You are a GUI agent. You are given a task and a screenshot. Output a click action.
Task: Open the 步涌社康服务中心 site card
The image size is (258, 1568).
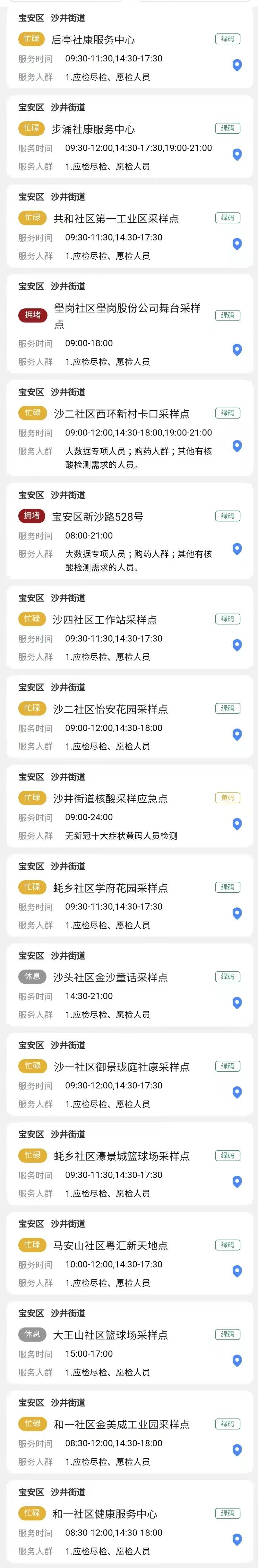(93, 129)
